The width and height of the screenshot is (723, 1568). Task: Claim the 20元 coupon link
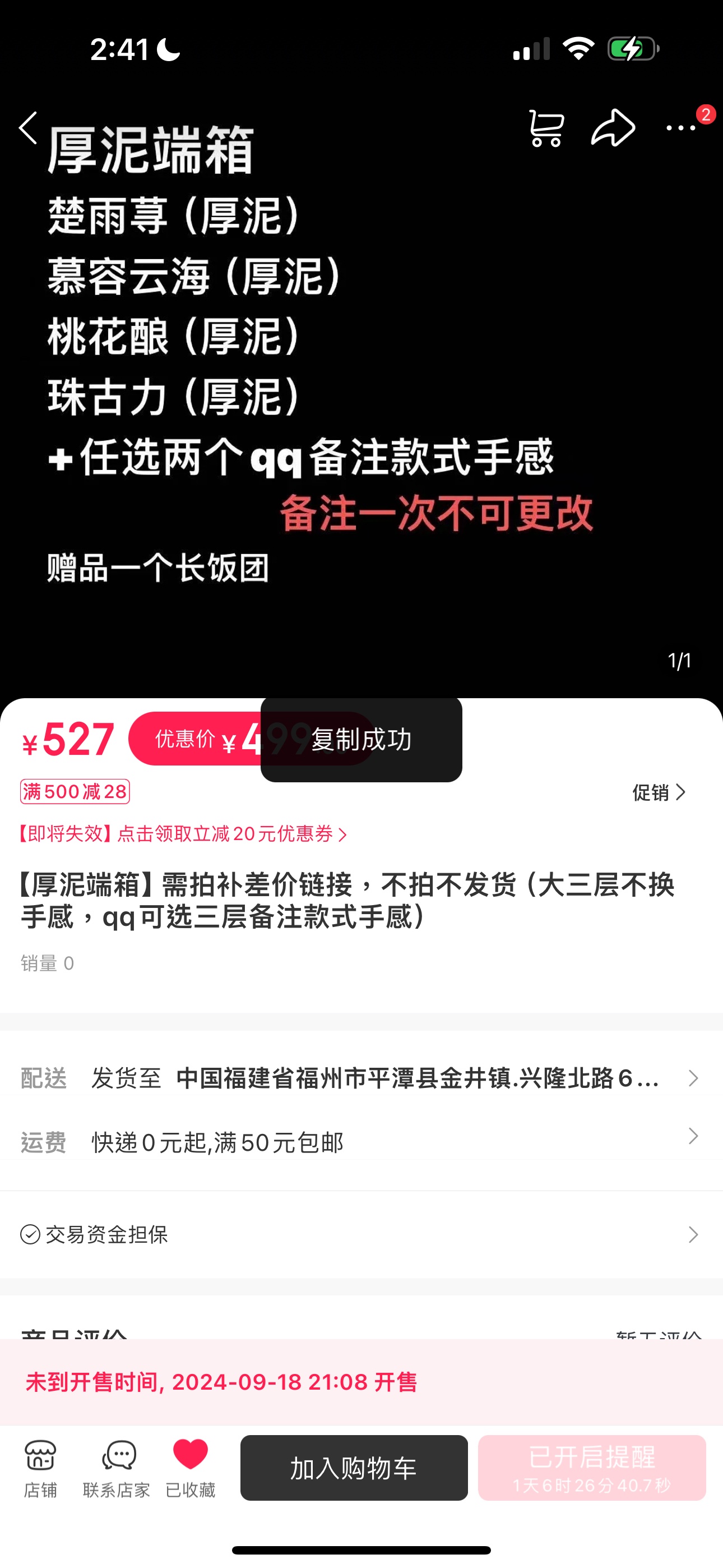tap(183, 833)
